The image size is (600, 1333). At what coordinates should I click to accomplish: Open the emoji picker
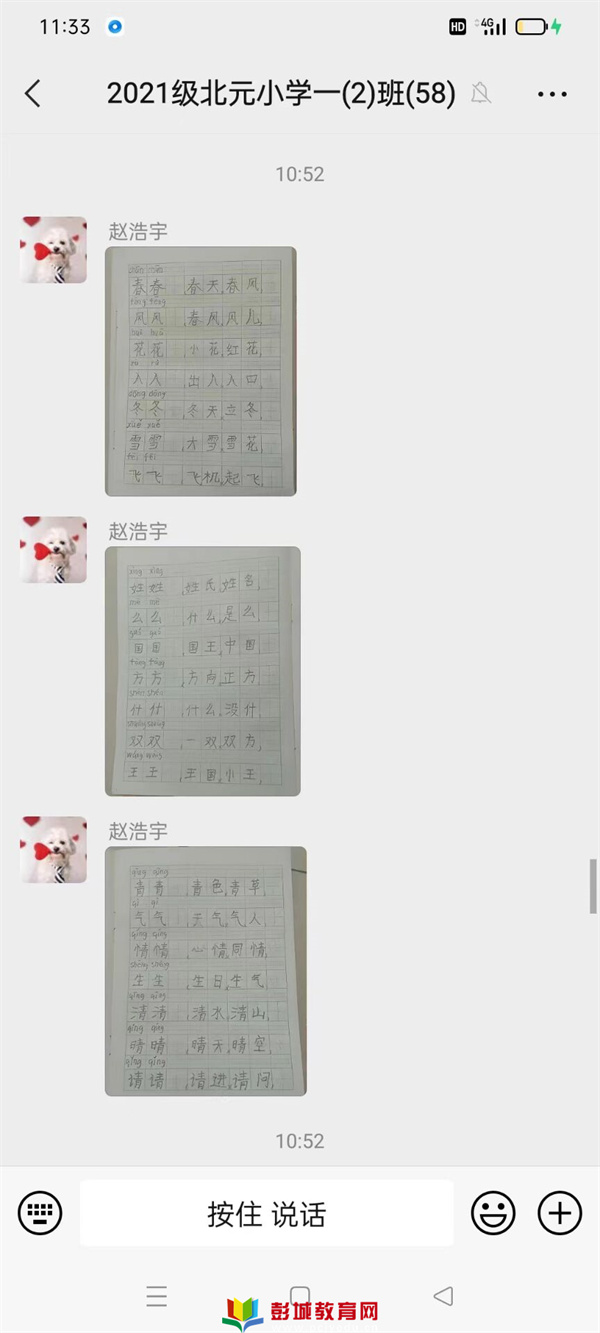493,1214
